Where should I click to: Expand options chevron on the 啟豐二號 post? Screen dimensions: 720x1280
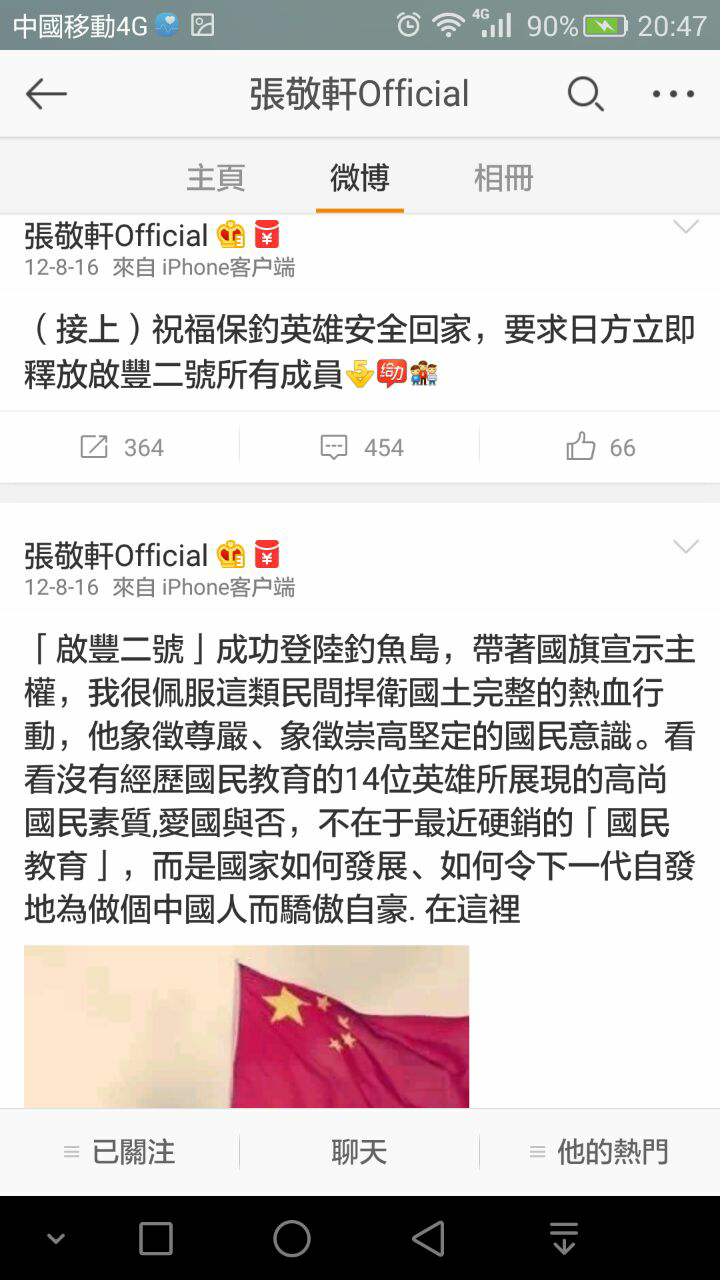685,546
